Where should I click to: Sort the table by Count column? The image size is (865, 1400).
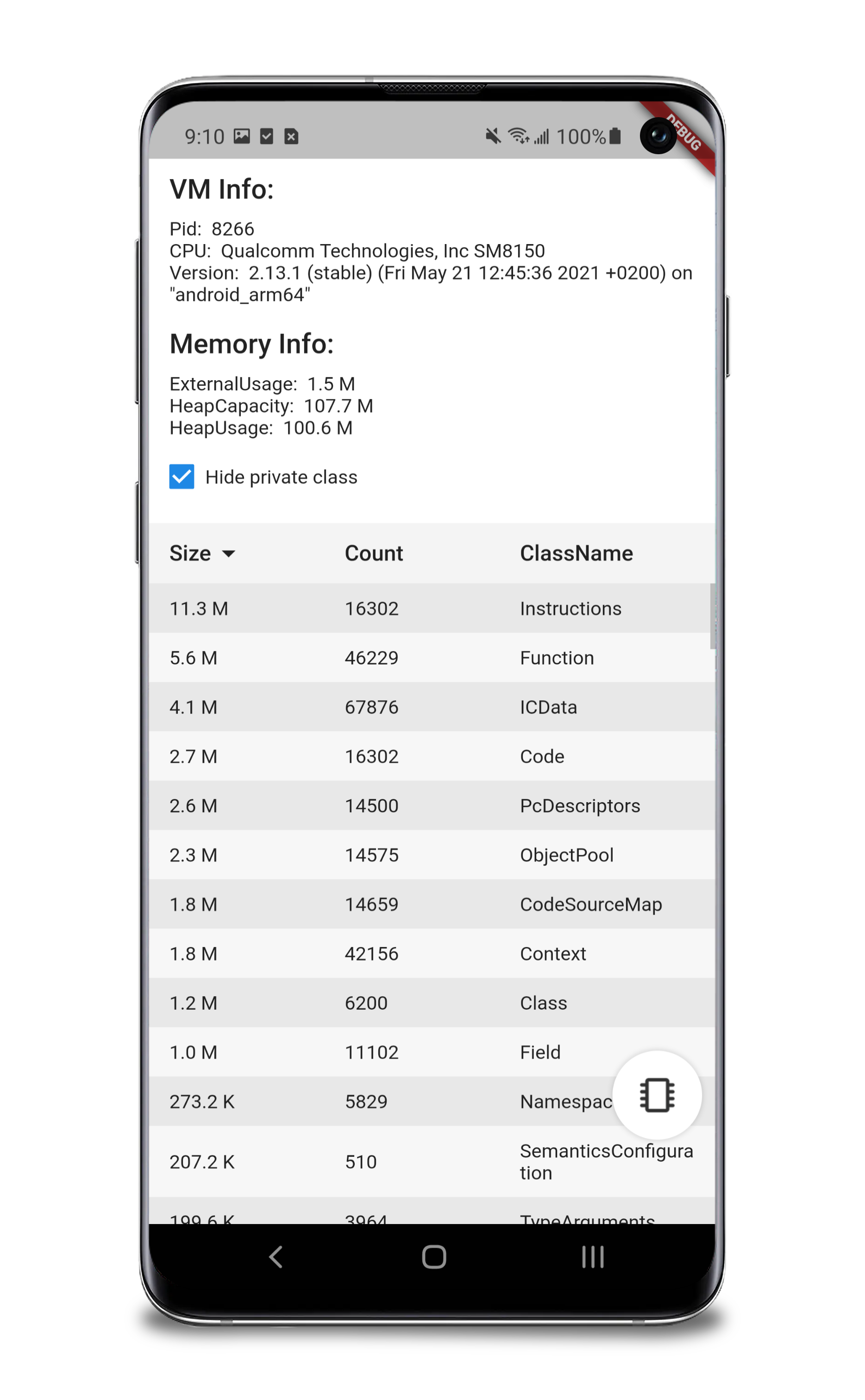pos(374,553)
